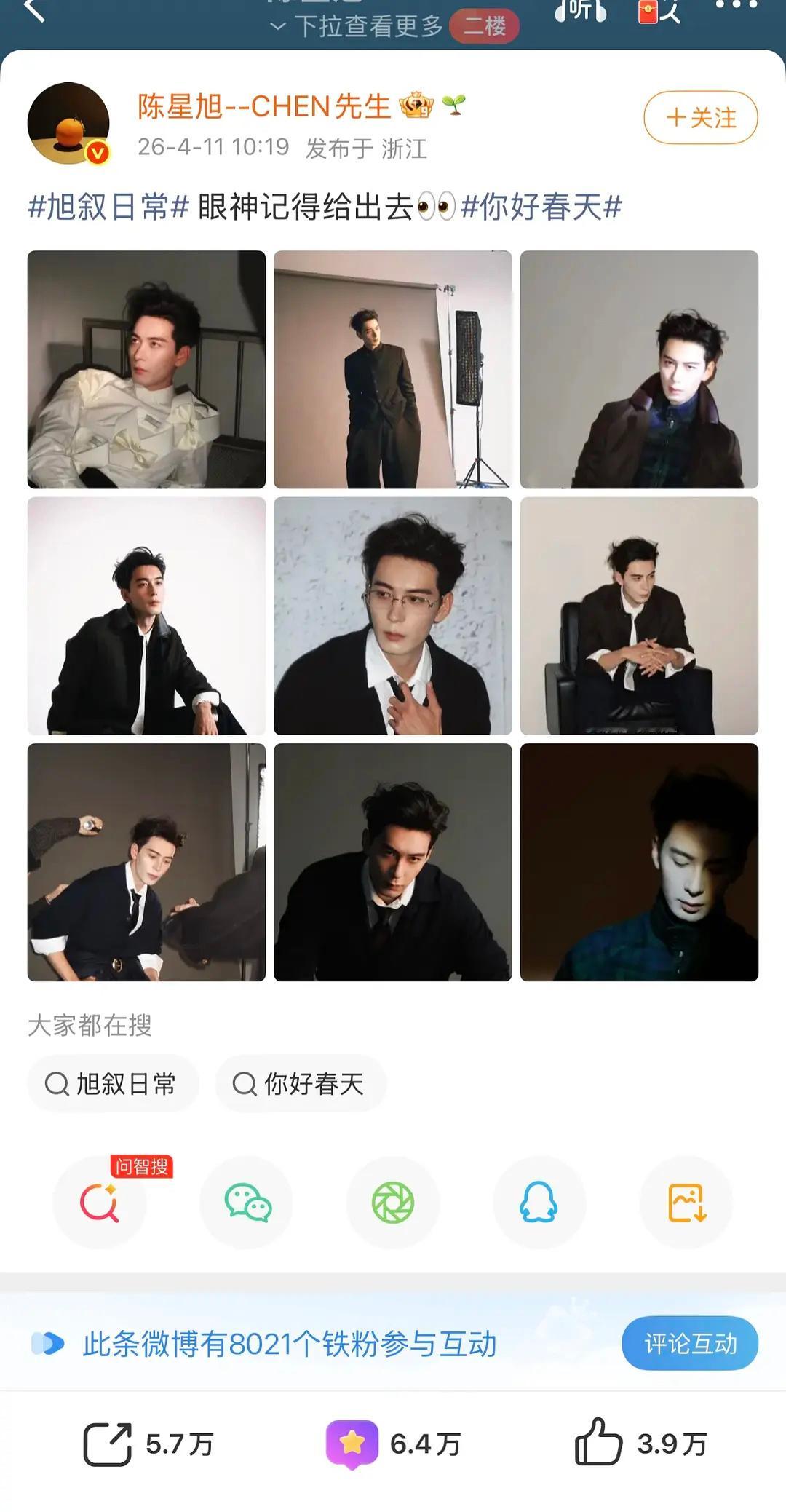View the photo with glasses in grid center
786x1512 pixels.
[393, 617]
